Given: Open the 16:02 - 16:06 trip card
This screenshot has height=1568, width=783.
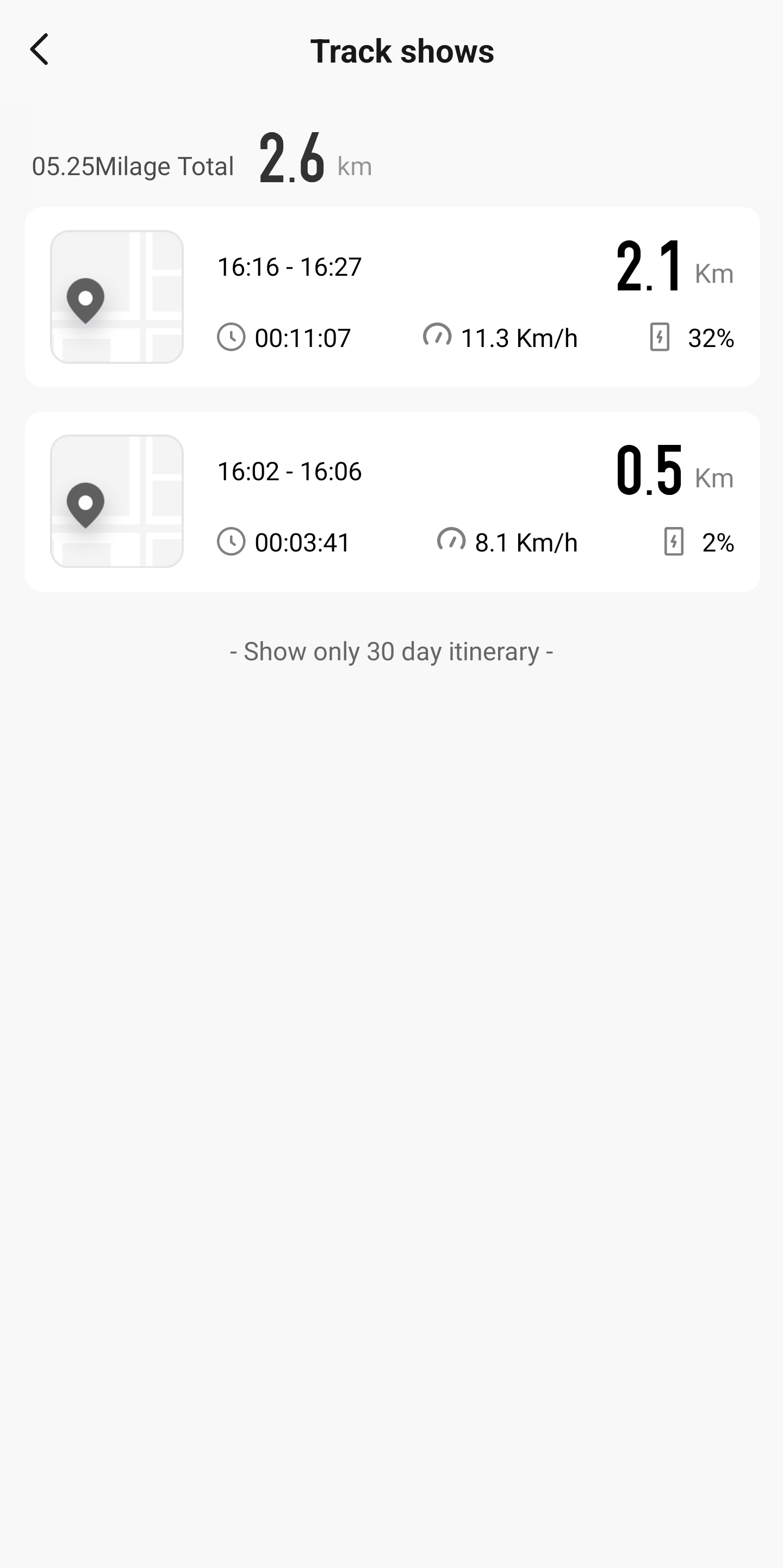Looking at the screenshot, I should tap(392, 501).
